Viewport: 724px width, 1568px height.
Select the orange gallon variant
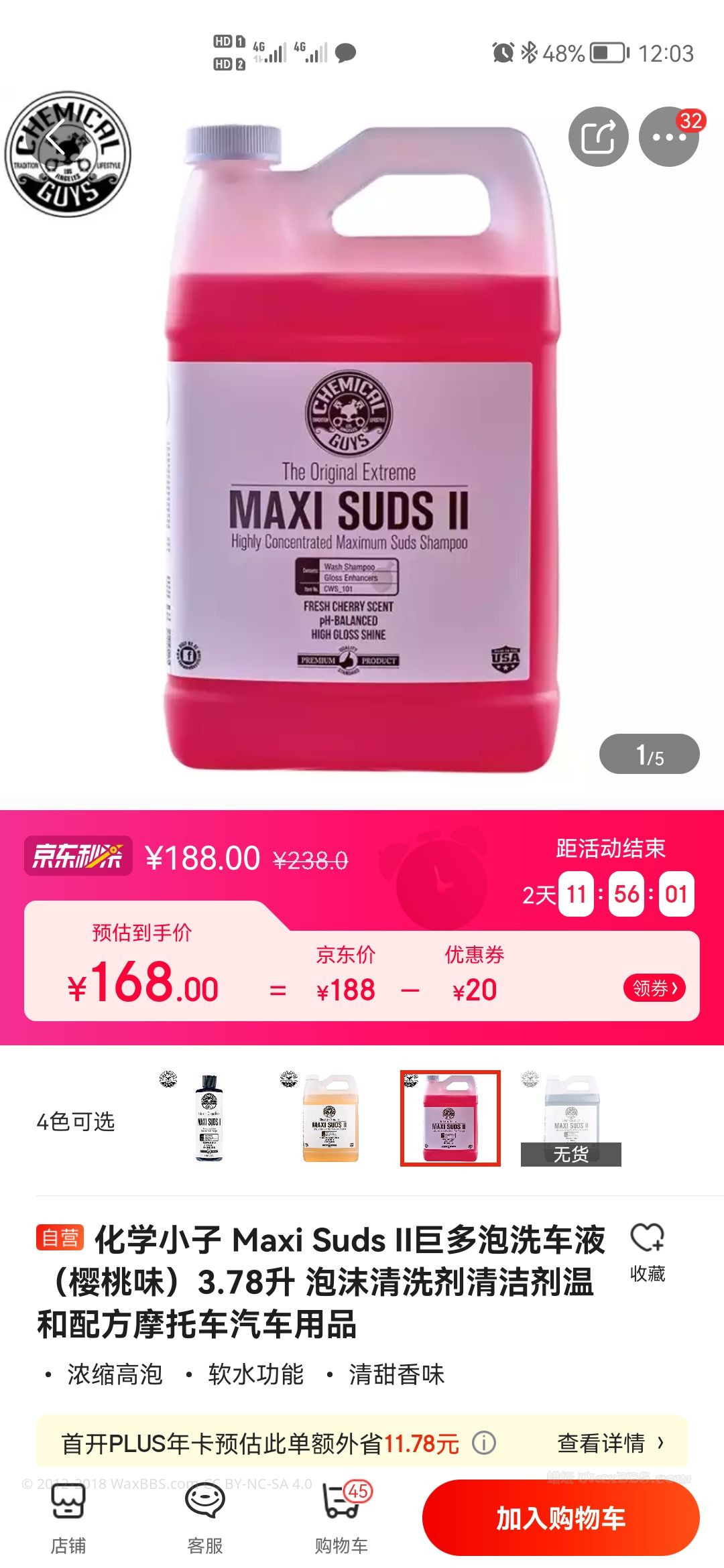(330, 1118)
